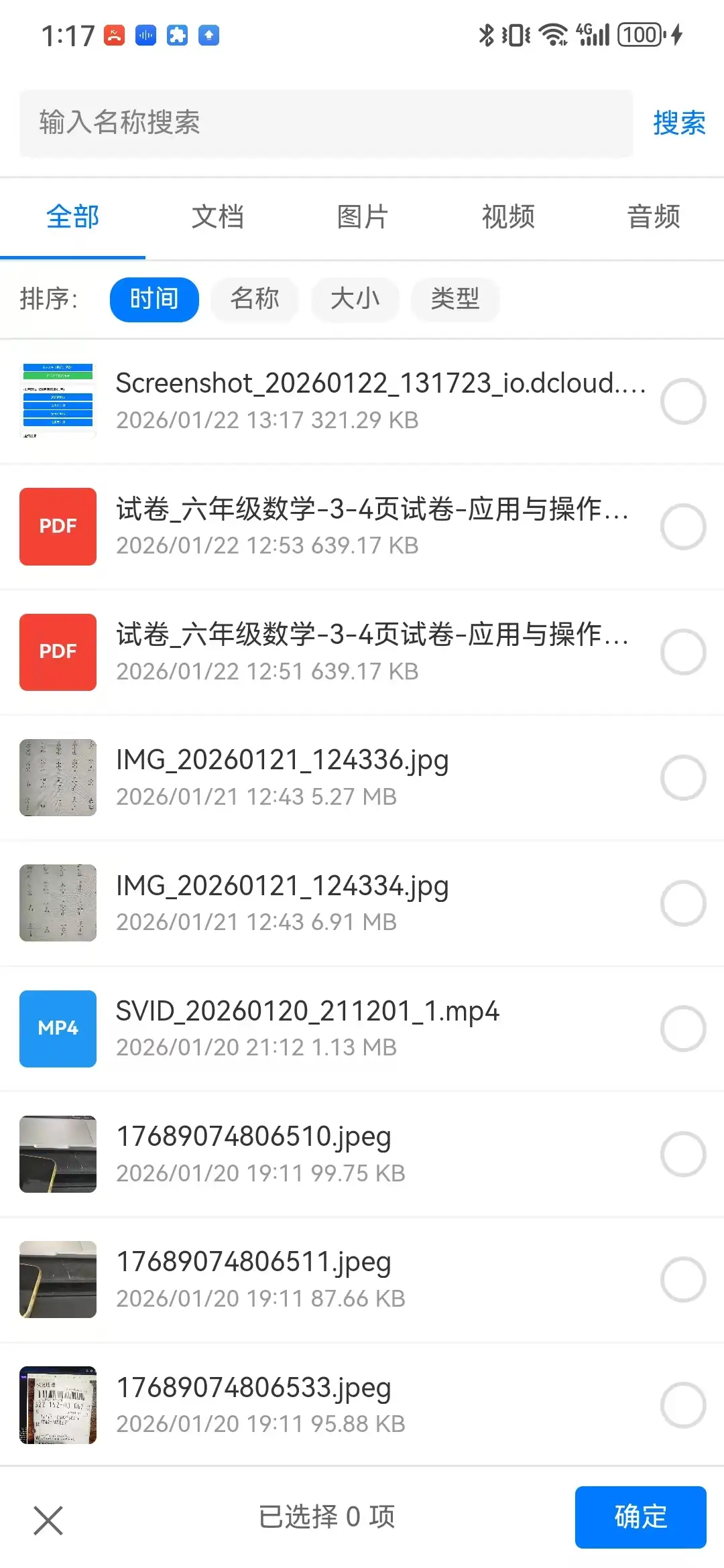Open the 全部 tab
Screen dimensions: 724x1568
point(72,217)
